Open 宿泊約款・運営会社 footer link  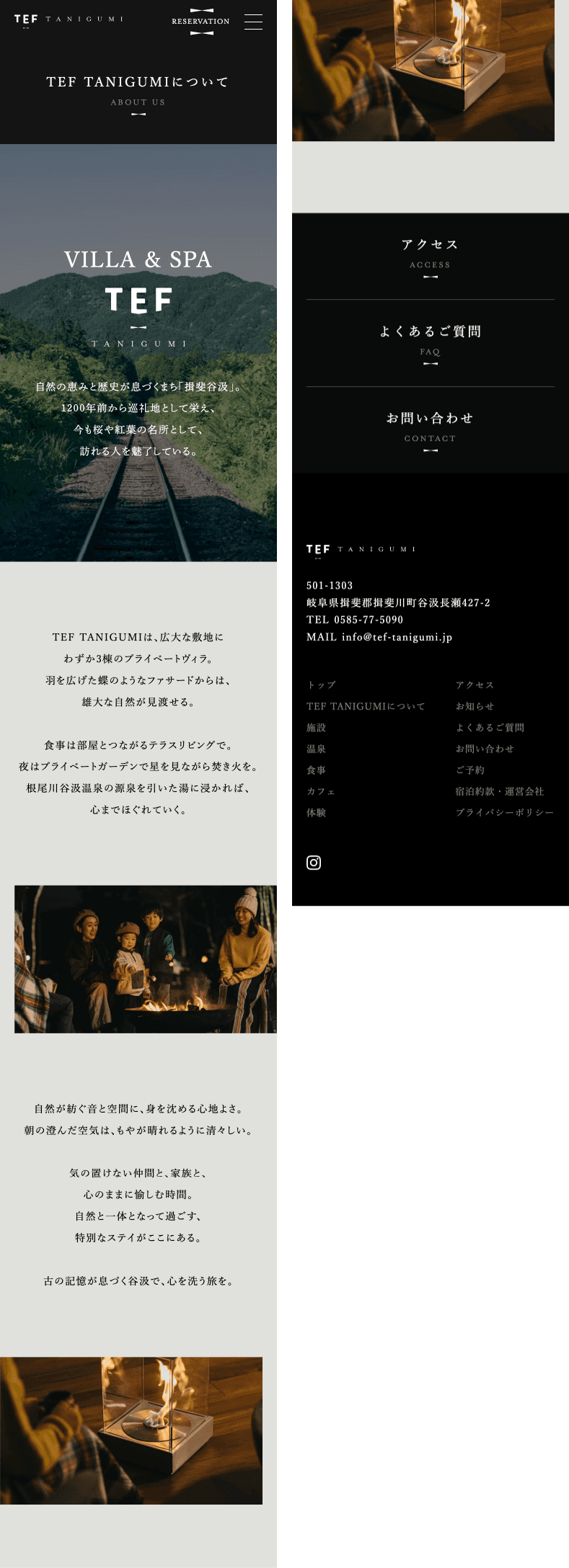point(499,791)
